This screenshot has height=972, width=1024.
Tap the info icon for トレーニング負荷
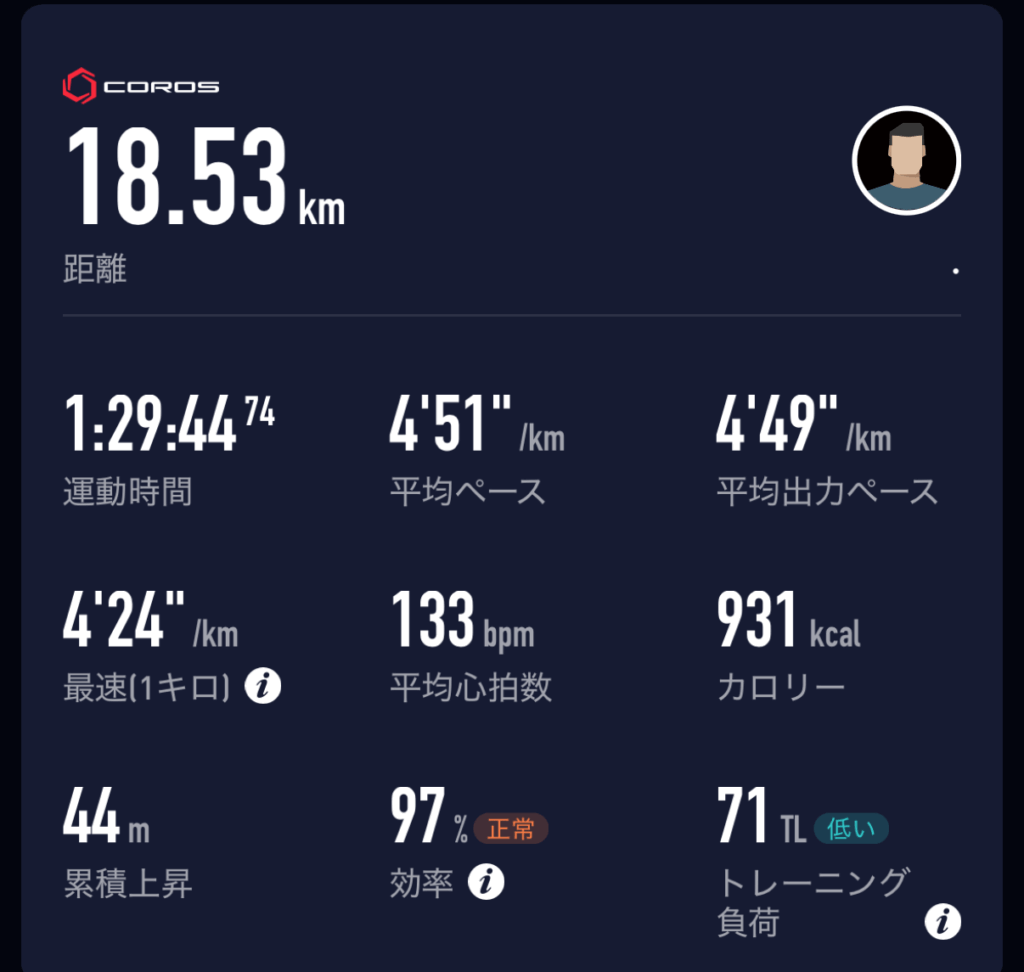pos(942,921)
